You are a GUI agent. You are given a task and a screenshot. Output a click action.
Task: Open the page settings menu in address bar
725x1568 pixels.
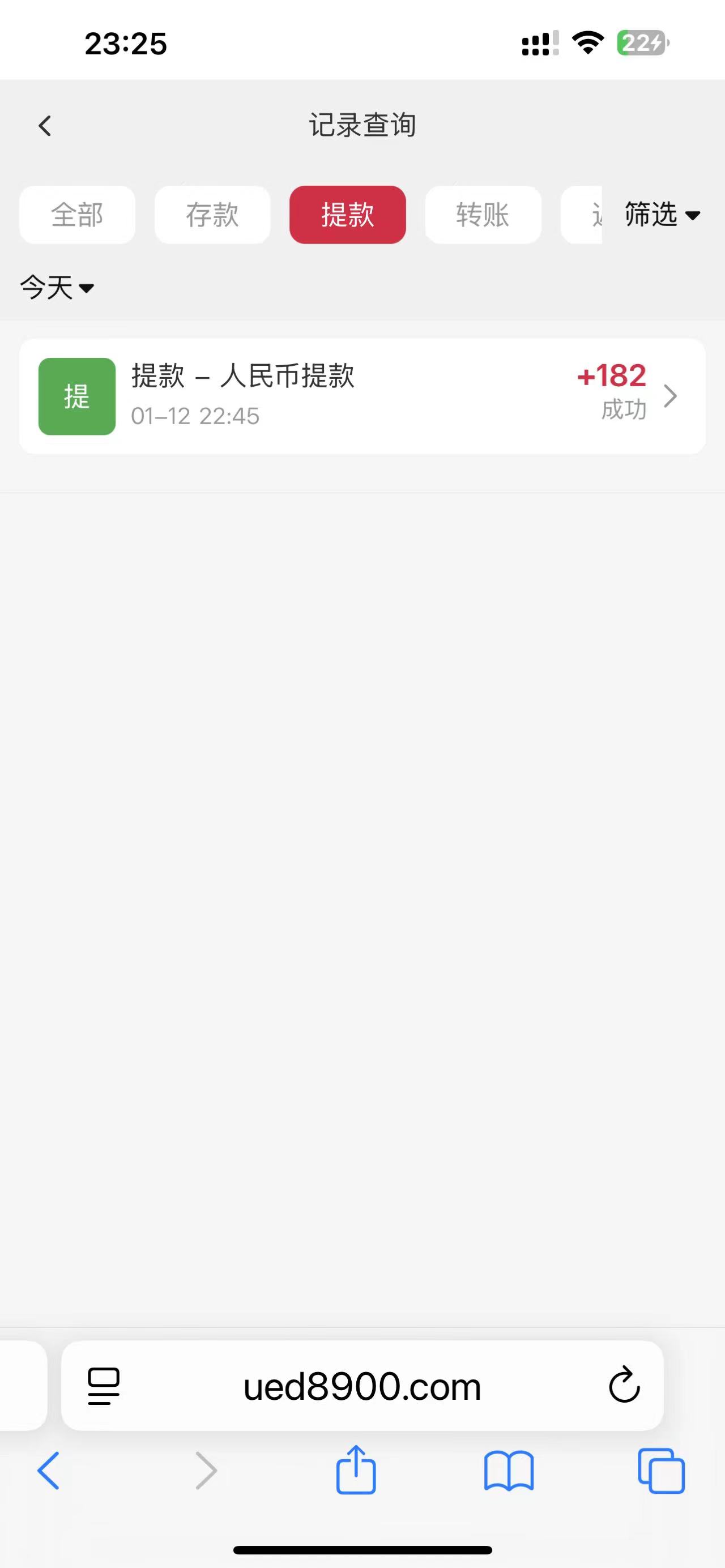(x=104, y=1386)
